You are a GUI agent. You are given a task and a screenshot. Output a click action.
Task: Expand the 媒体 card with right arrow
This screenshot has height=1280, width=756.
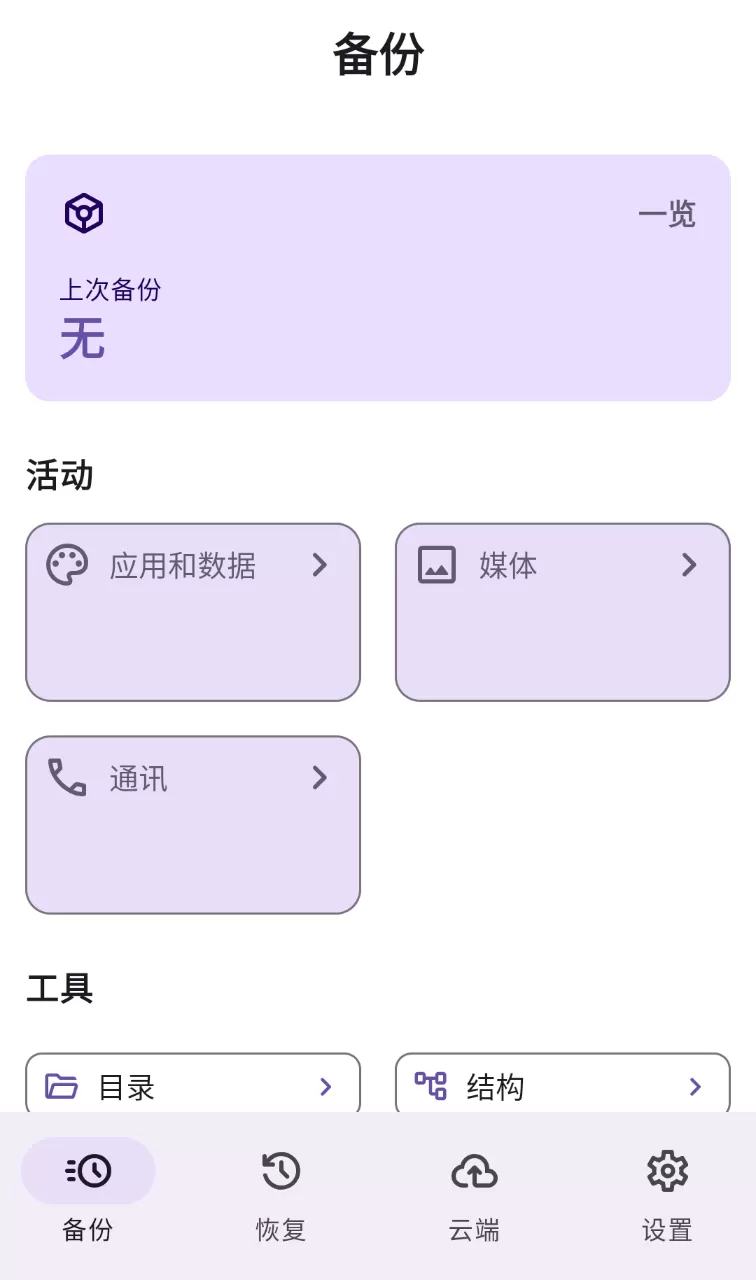pos(689,565)
